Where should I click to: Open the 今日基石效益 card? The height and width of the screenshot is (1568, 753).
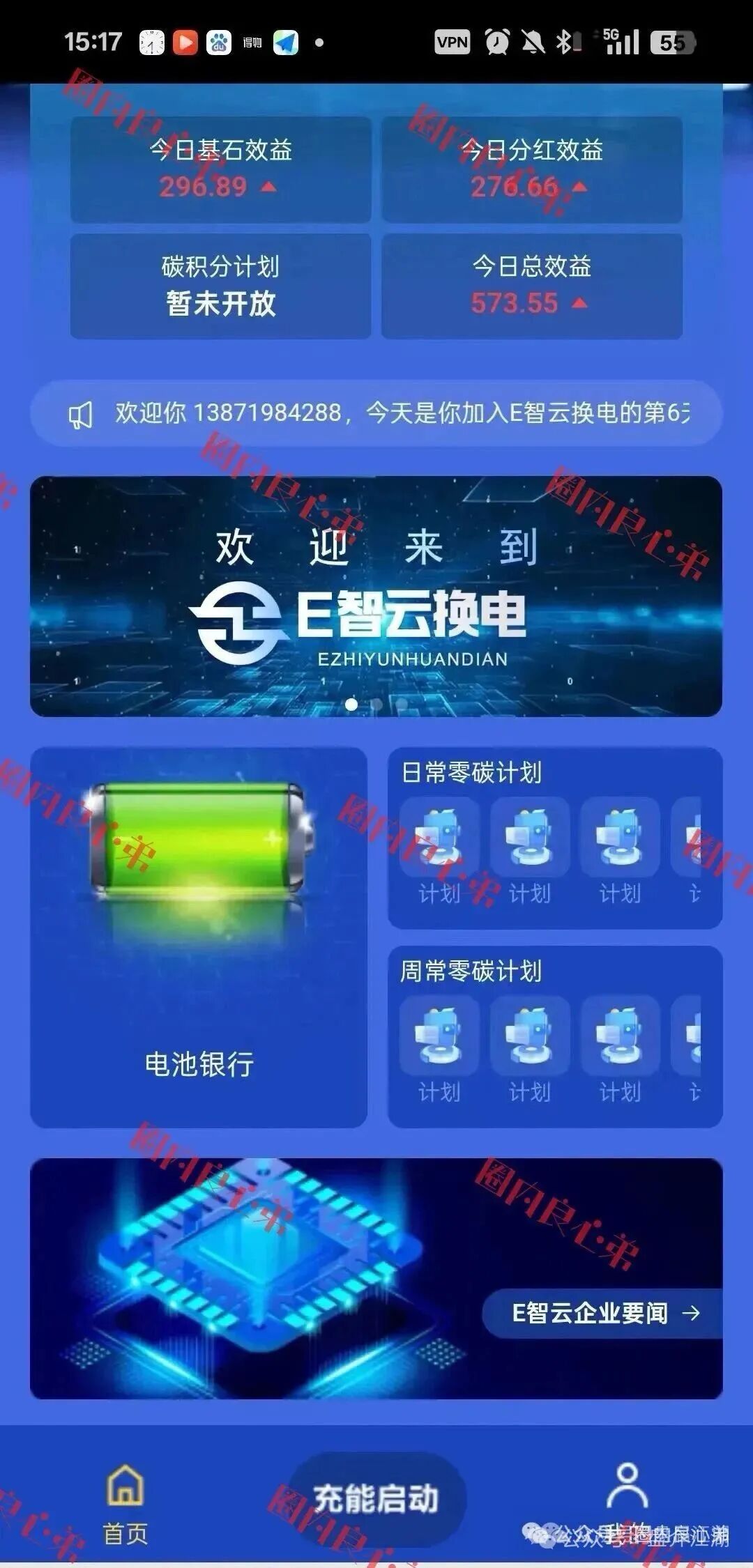click(x=220, y=169)
